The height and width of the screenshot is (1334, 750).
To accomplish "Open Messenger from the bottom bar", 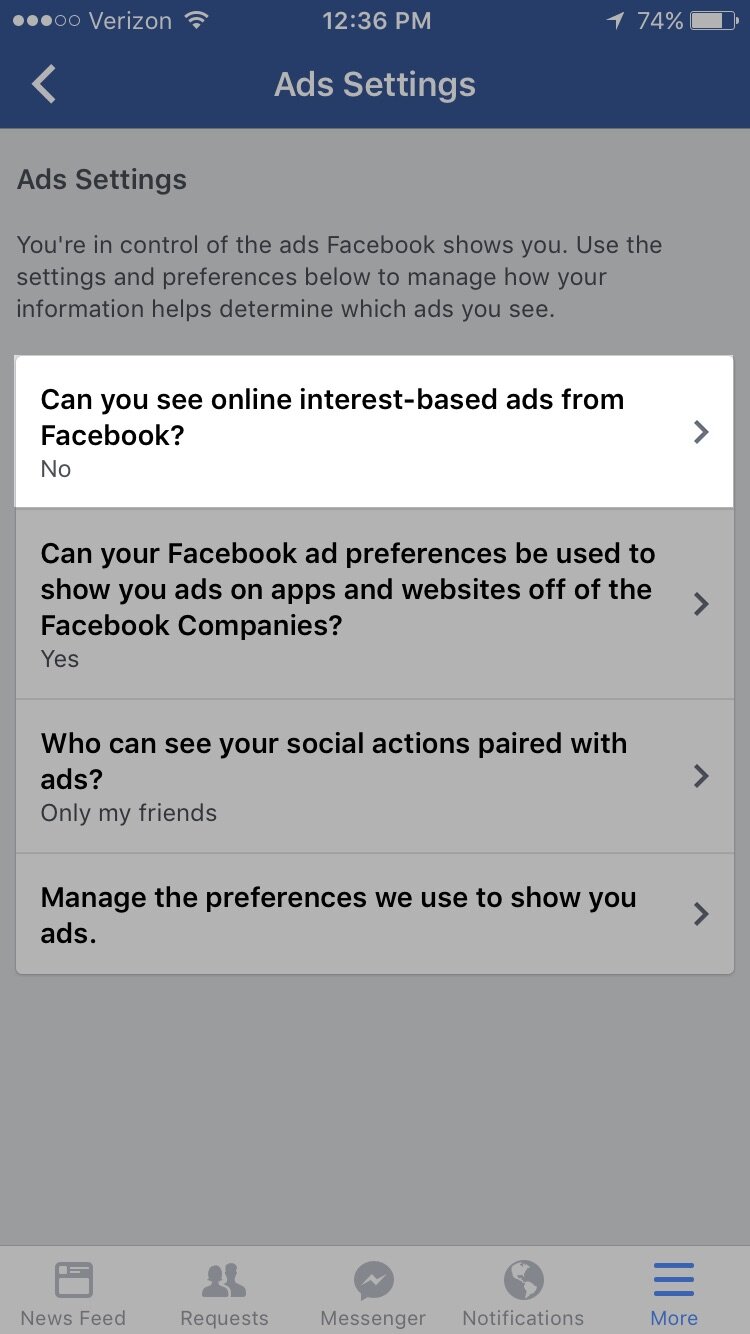I will [373, 1277].
